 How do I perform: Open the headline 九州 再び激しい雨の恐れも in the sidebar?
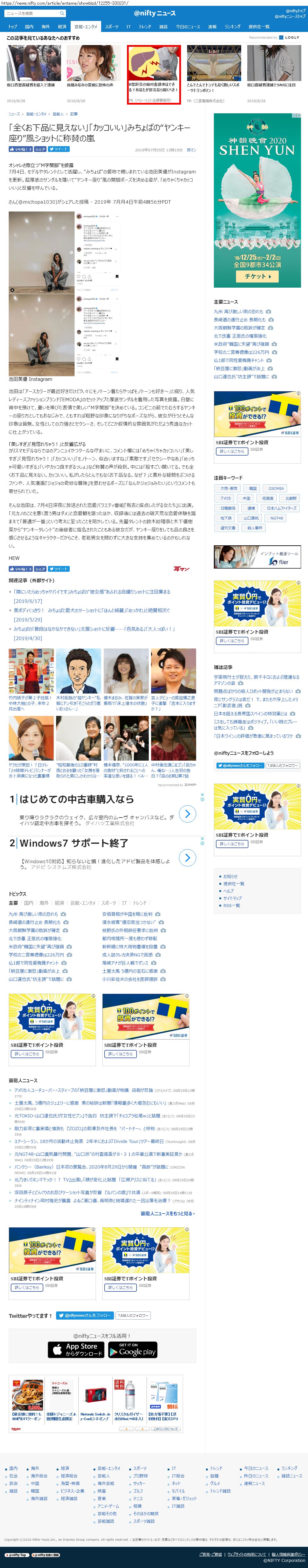click(x=239, y=311)
